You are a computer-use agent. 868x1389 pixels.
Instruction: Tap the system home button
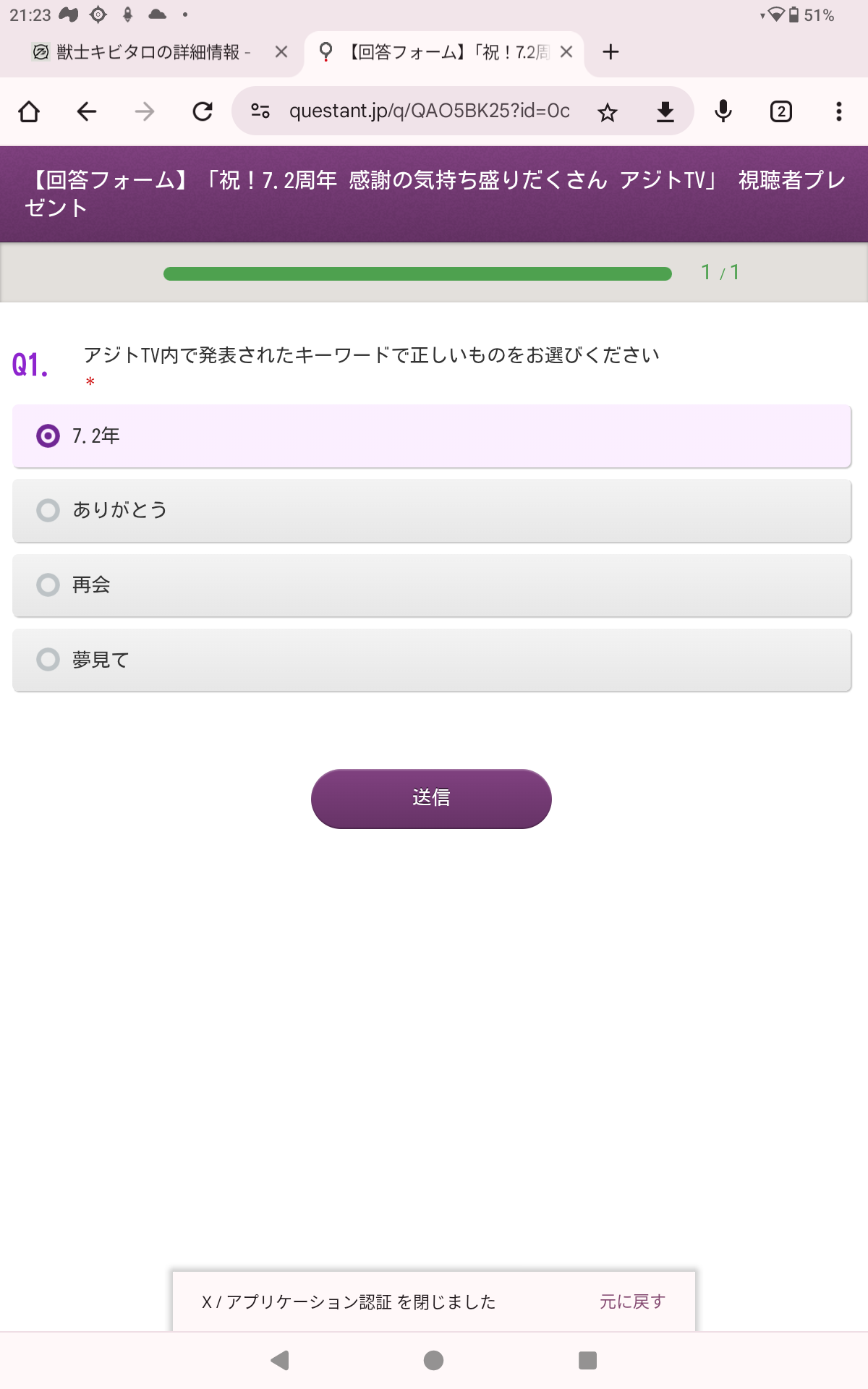pos(434,1360)
